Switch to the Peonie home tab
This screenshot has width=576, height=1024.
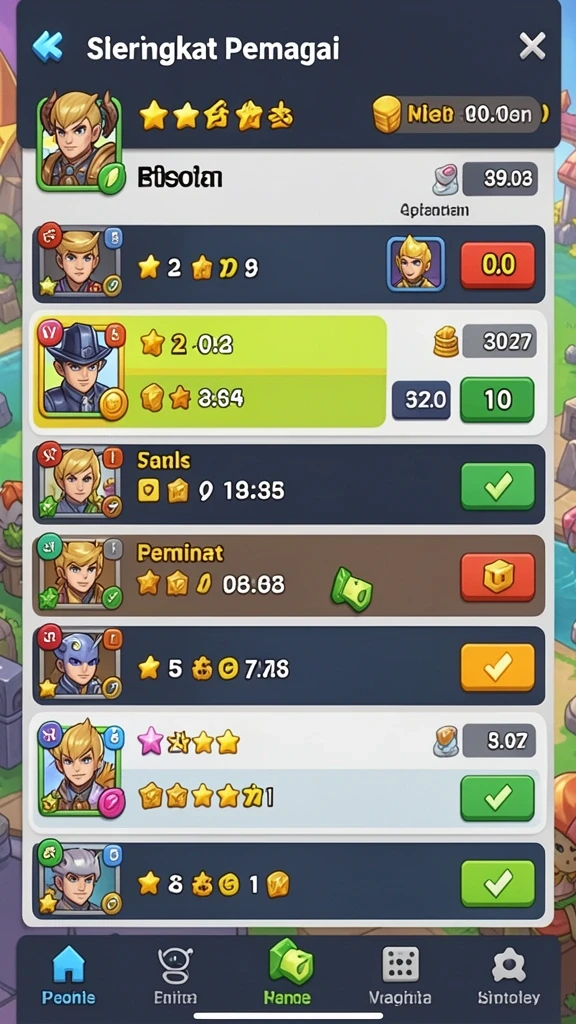69,976
